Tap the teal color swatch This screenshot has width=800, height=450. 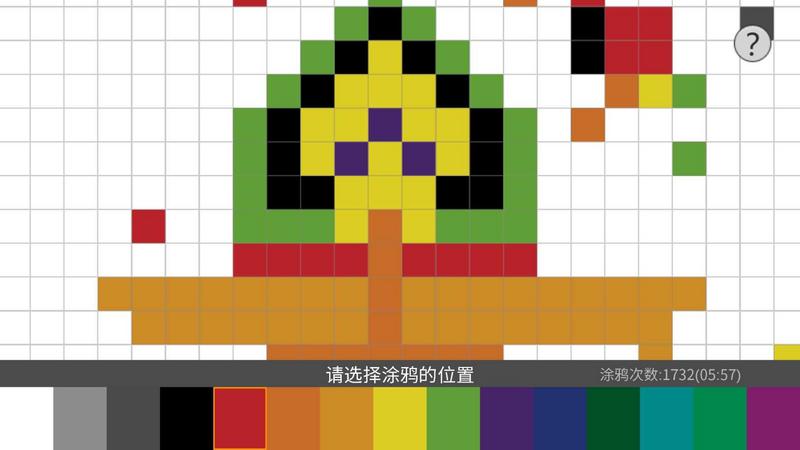click(x=666, y=418)
